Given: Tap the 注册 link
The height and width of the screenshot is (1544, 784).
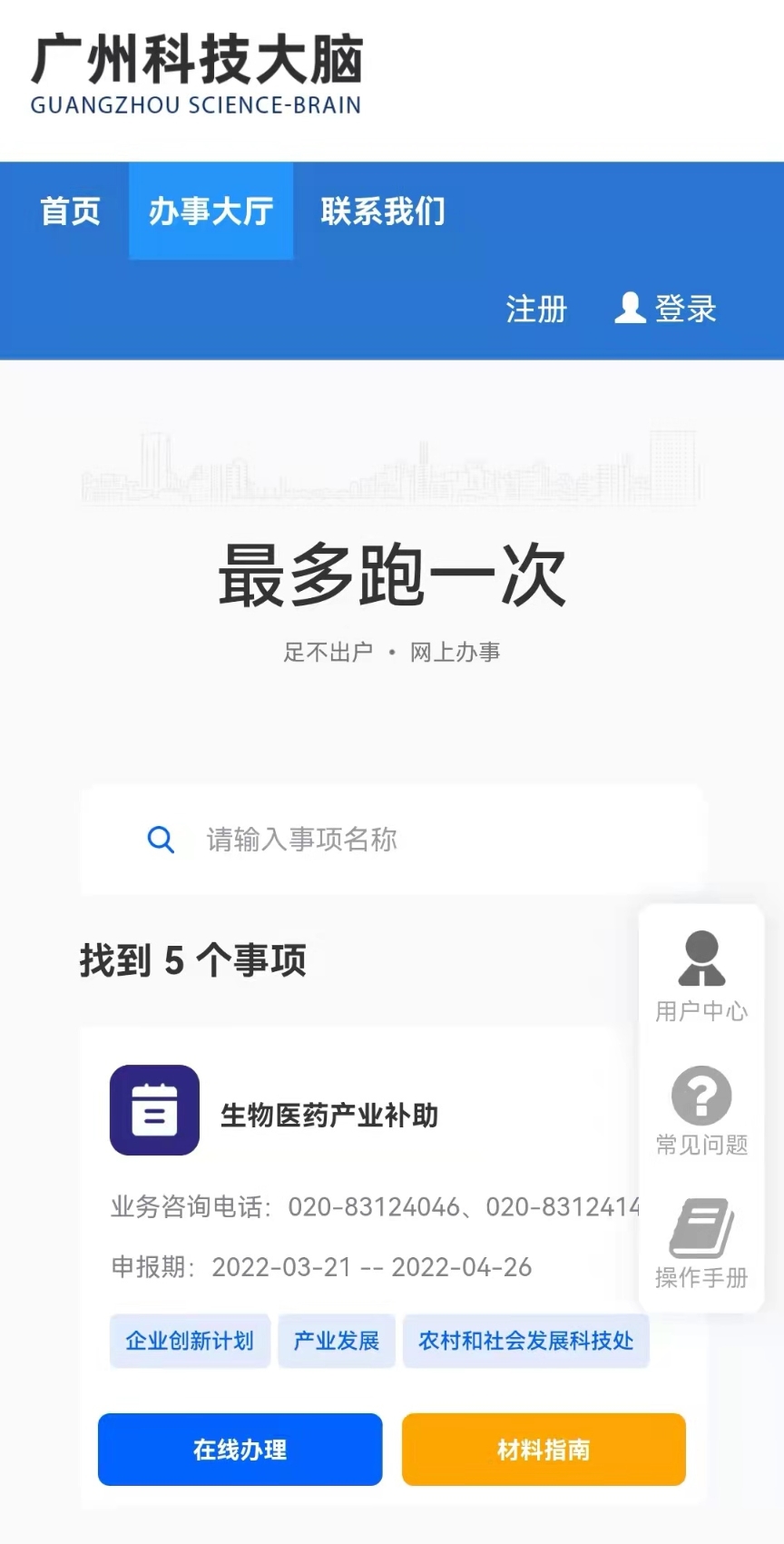Looking at the screenshot, I should click(x=536, y=310).
